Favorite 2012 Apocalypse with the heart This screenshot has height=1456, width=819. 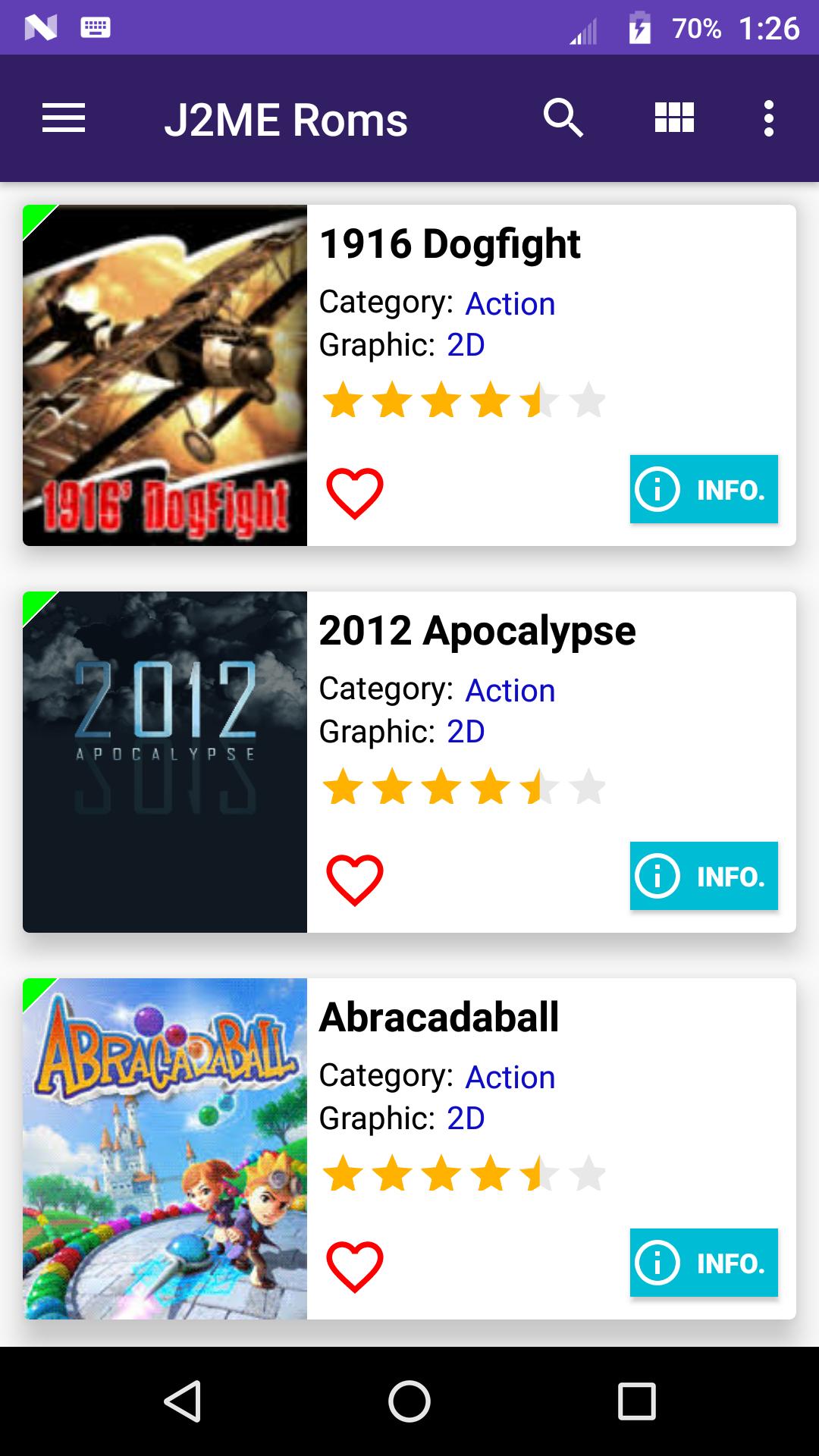pos(354,880)
